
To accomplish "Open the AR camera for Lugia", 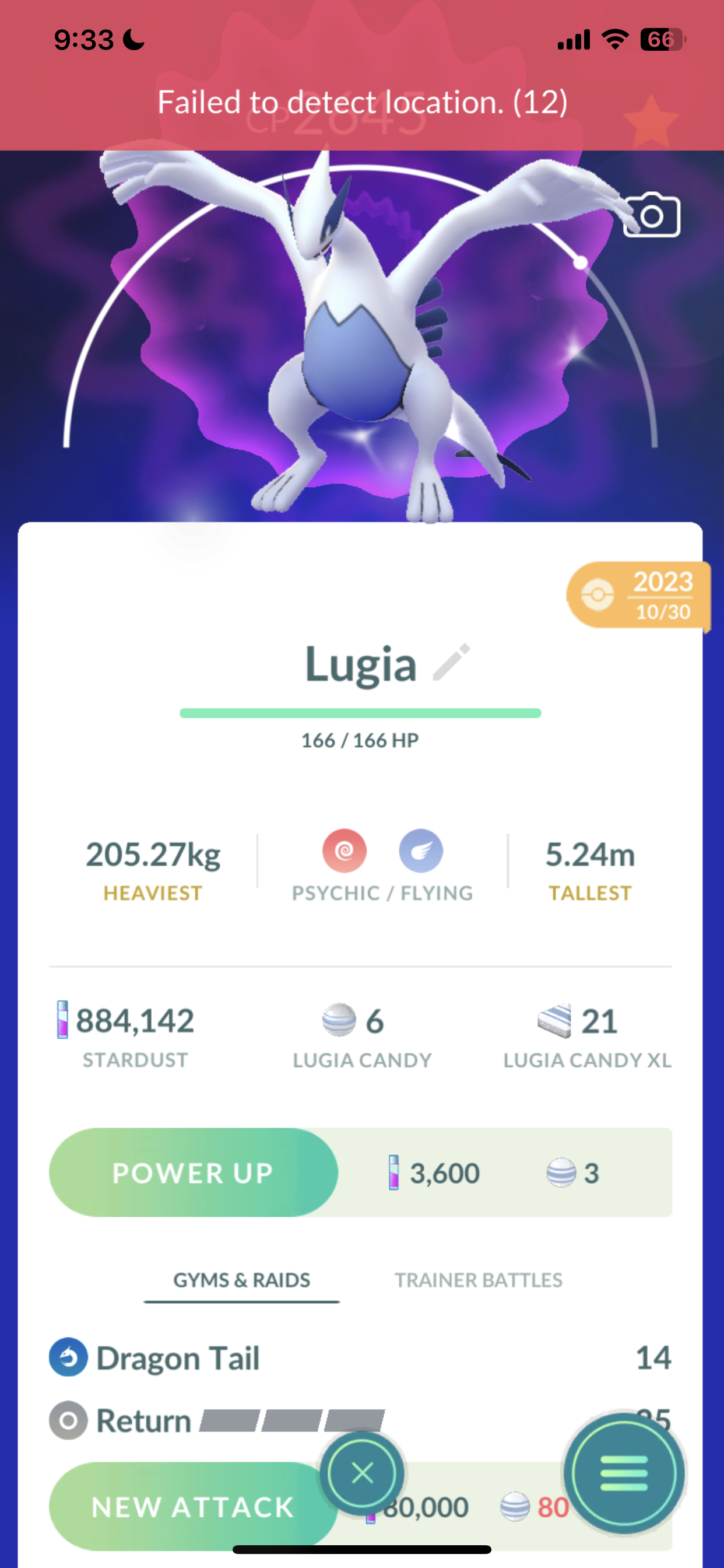I will [x=651, y=215].
